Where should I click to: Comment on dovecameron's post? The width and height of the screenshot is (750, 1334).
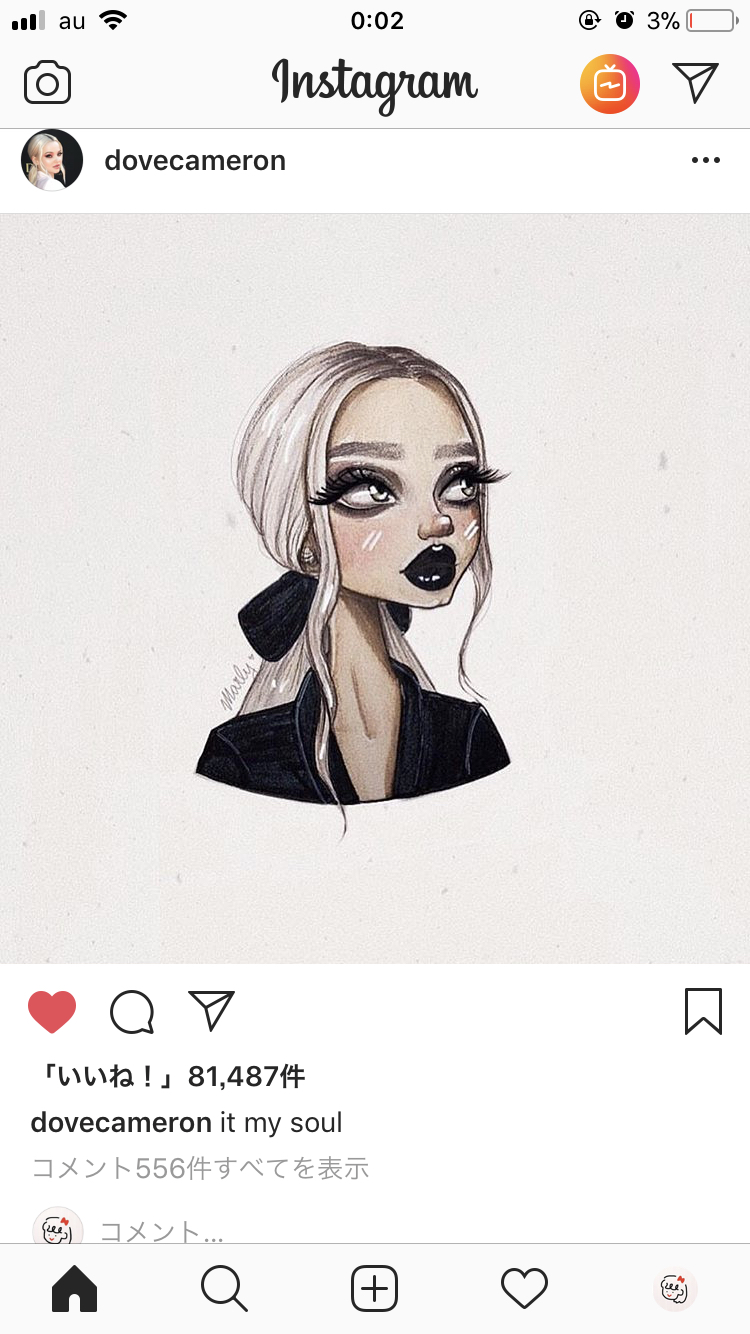tap(132, 1012)
